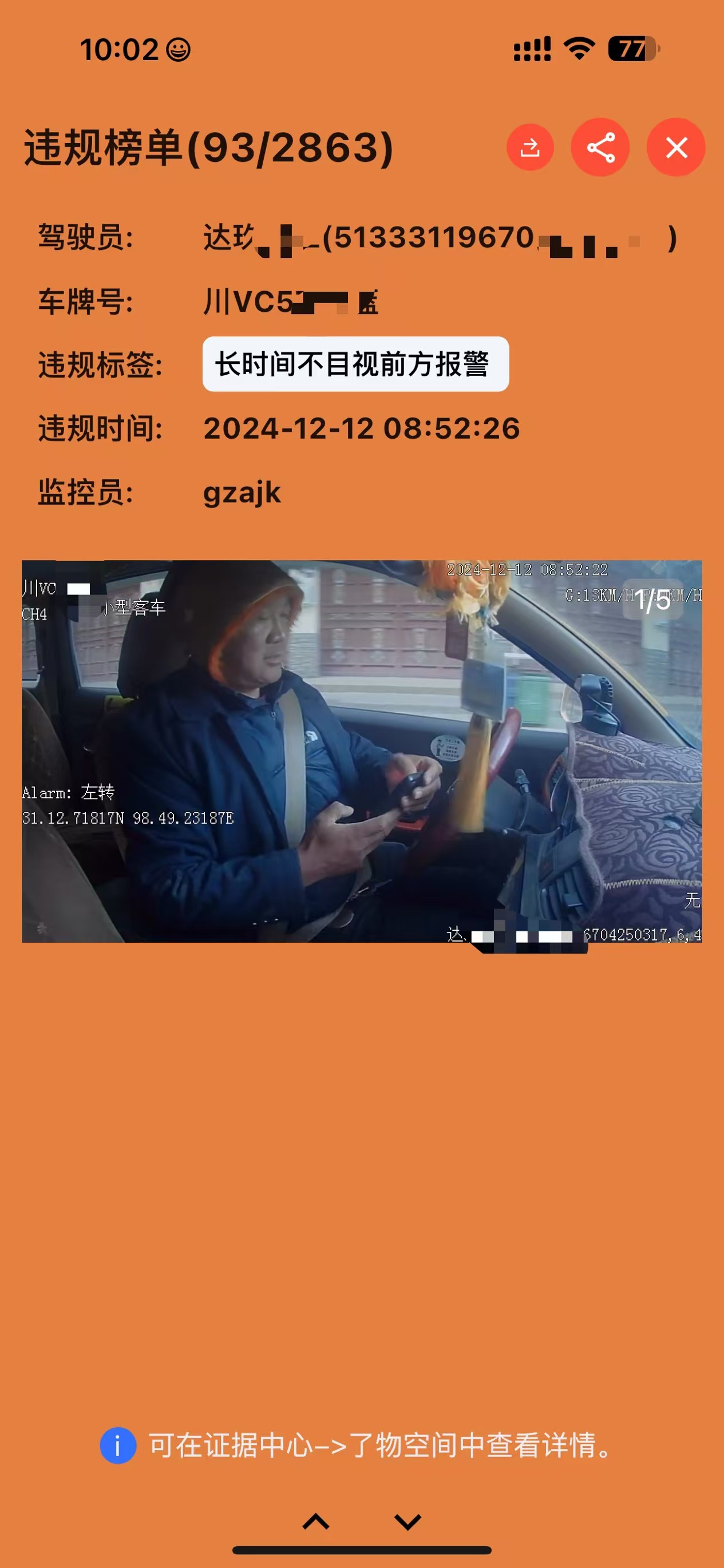The height and width of the screenshot is (1568, 724).
Task: Go to the previous violation record
Action: point(315,1522)
